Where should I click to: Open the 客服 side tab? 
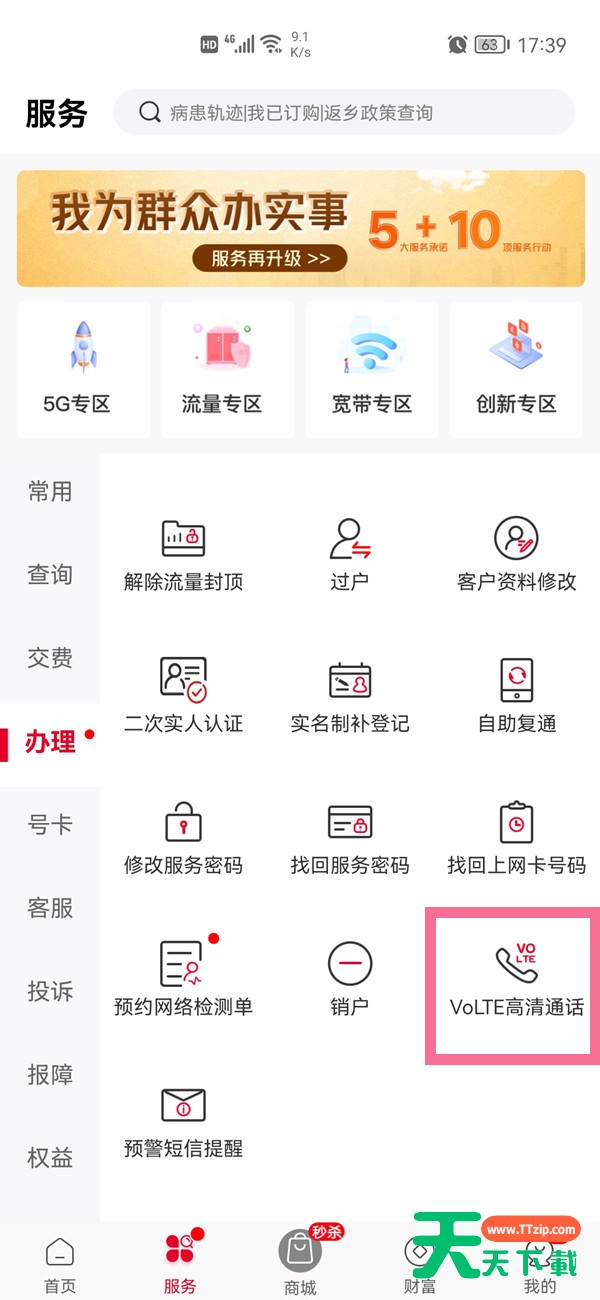pyautogui.click(x=50, y=908)
